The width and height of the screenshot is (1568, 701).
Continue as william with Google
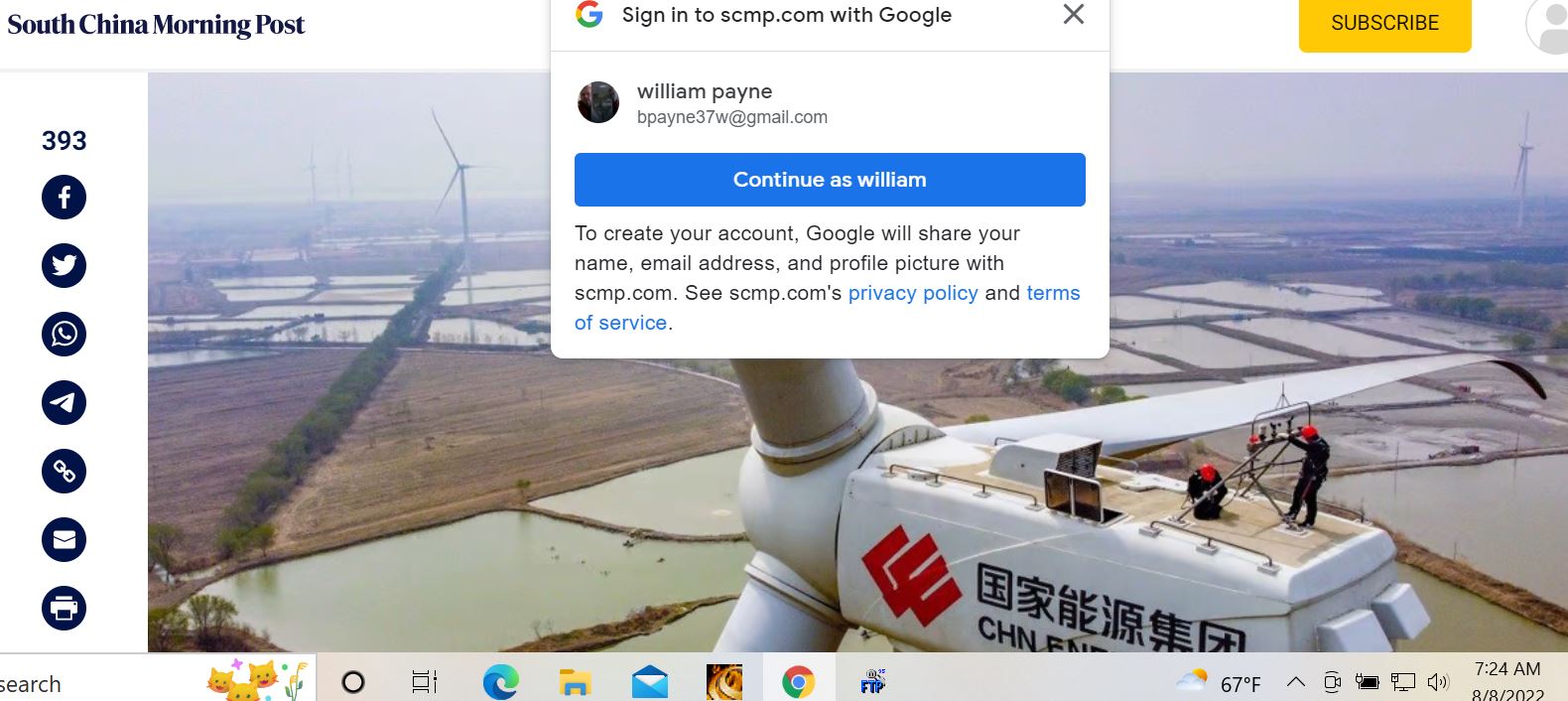tap(830, 180)
